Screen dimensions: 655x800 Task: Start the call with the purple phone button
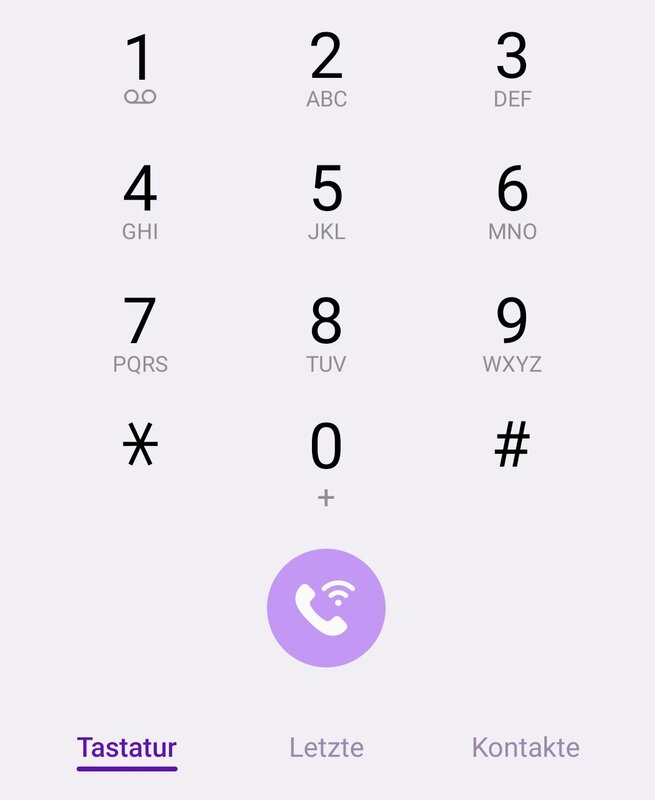pyautogui.click(x=326, y=607)
